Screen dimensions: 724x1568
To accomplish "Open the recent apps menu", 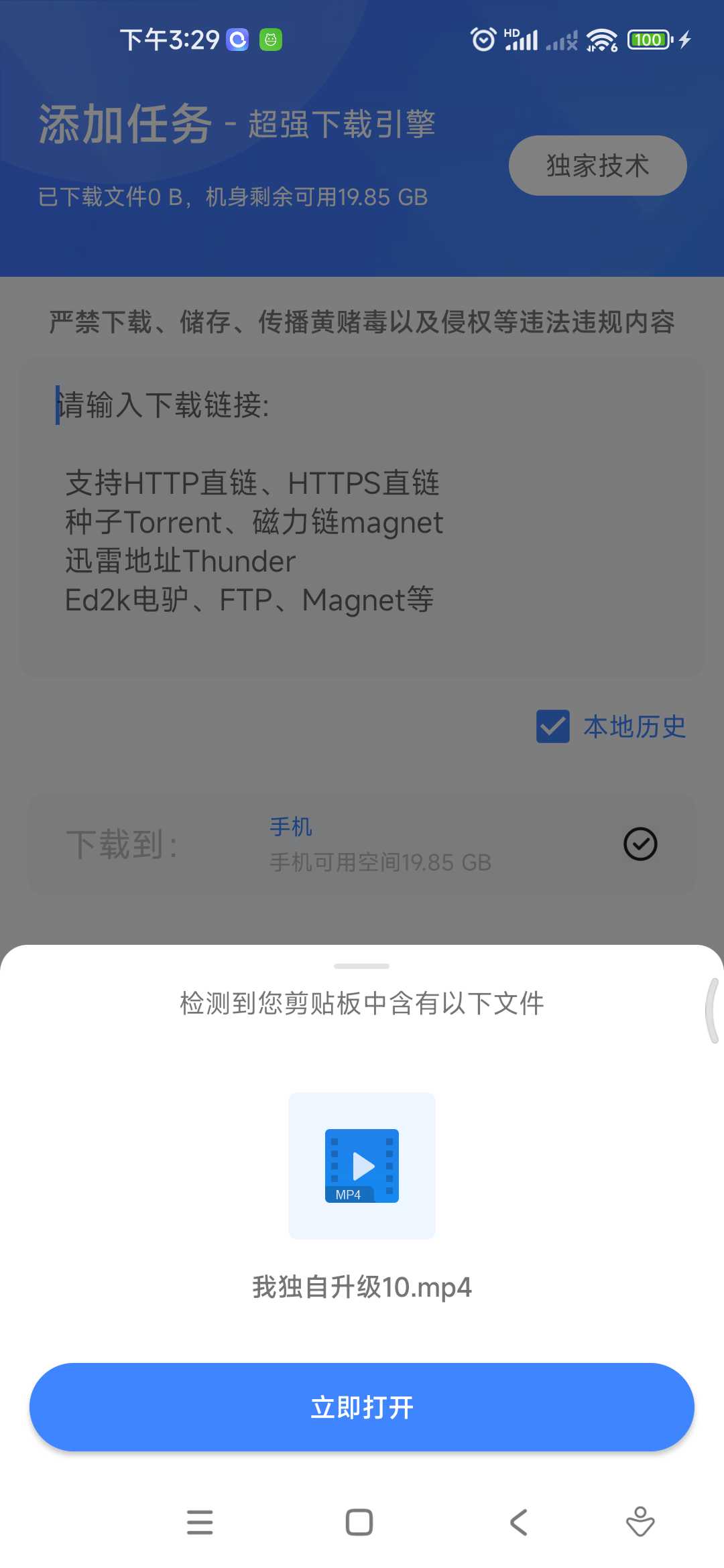I will point(200,1522).
